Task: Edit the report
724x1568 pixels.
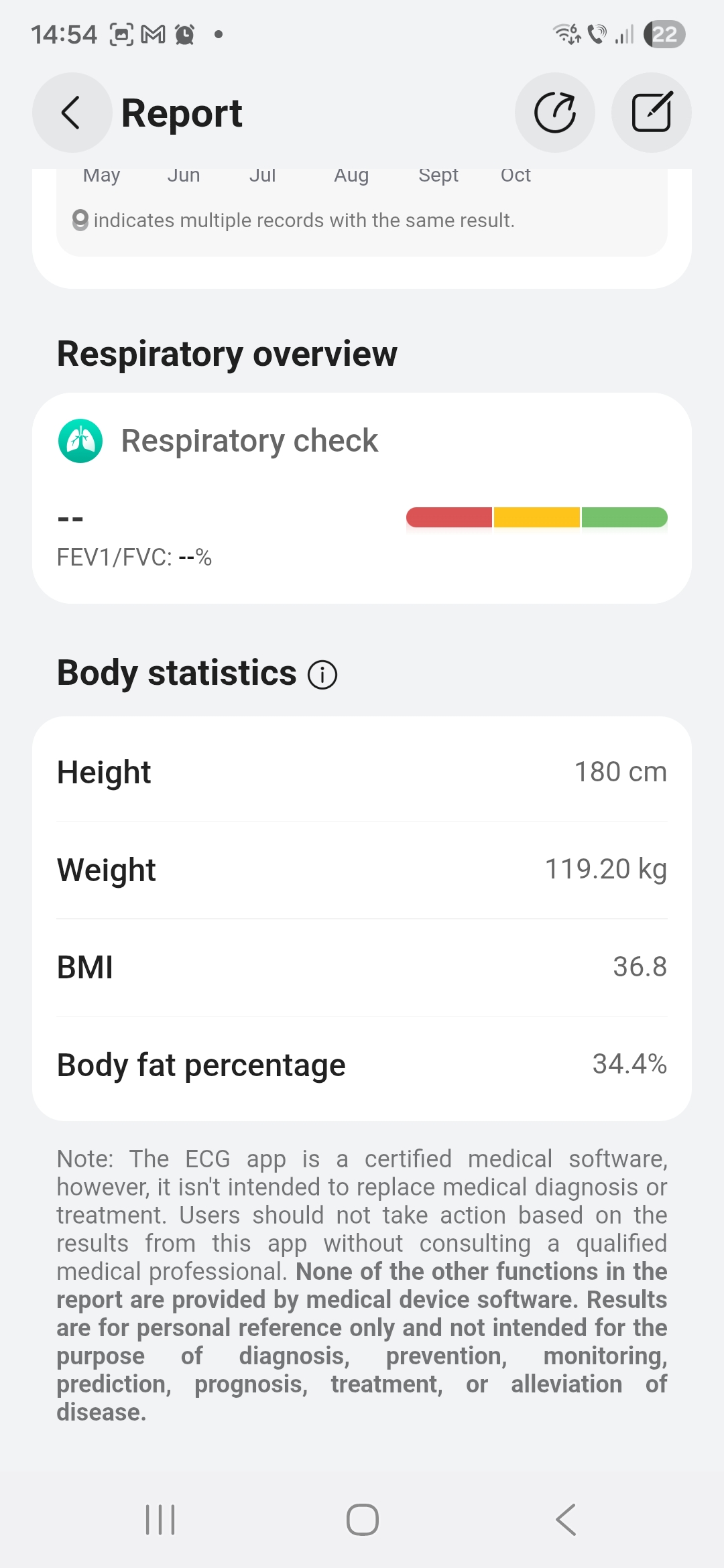Action: [x=651, y=113]
